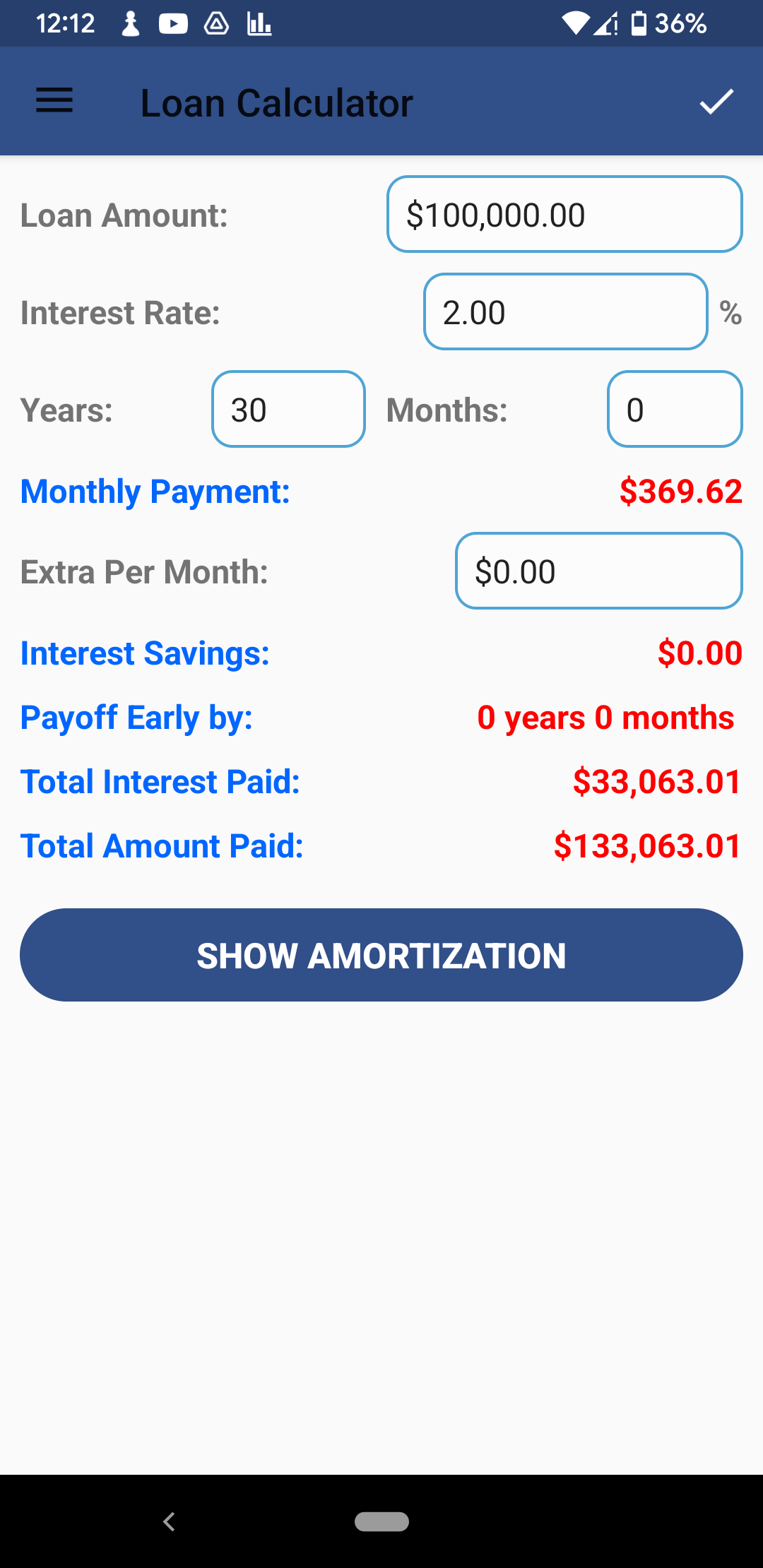
Task: Edit the Loan Amount field
Action: pyautogui.click(x=564, y=214)
